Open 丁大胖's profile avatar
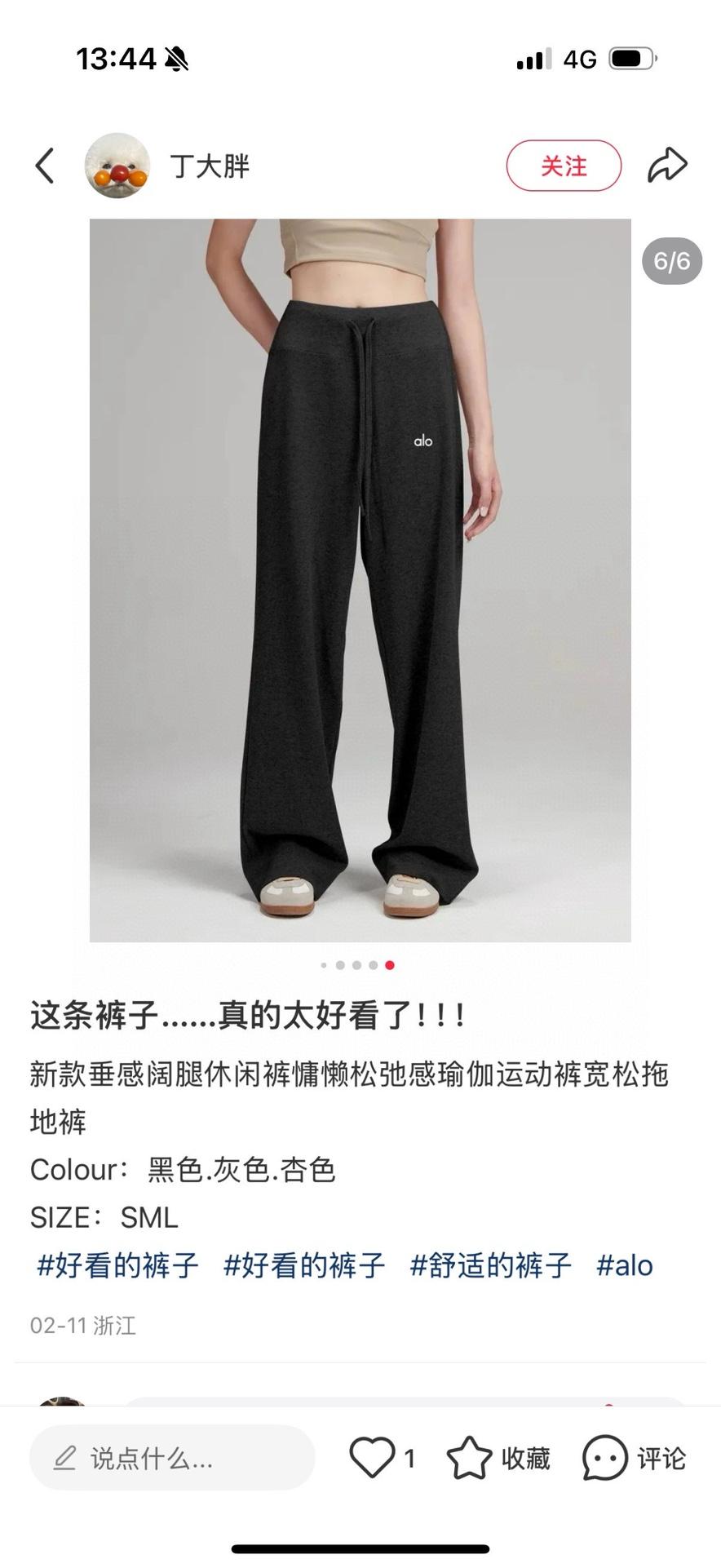Image resolution: width=721 pixels, height=1568 pixels. [x=117, y=166]
